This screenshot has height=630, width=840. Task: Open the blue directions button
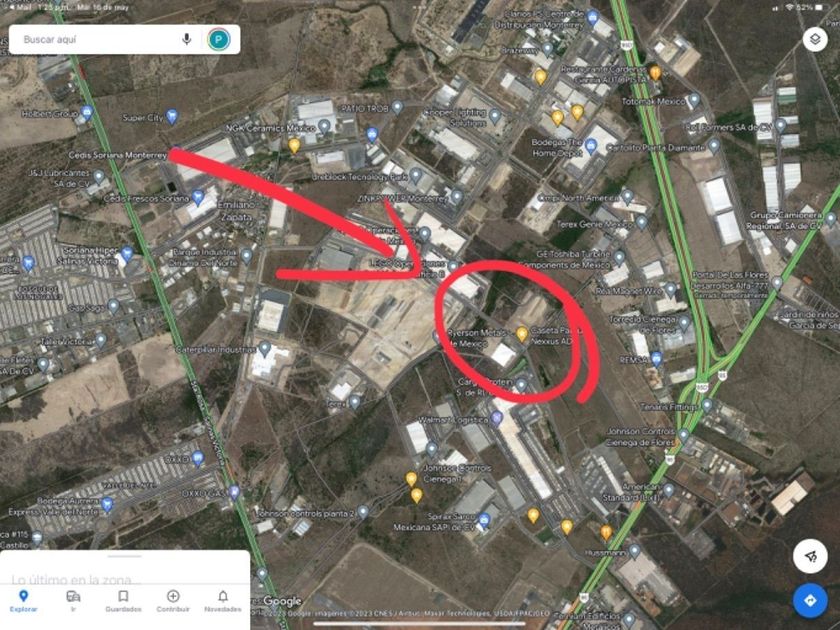[x=811, y=600]
